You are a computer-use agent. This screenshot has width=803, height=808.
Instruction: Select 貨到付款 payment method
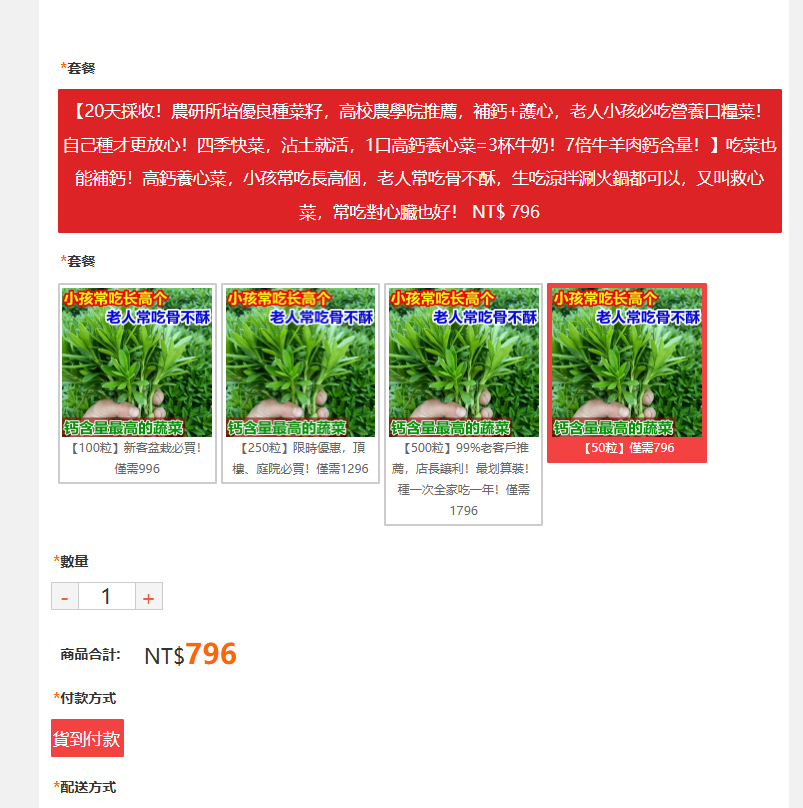point(88,738)
